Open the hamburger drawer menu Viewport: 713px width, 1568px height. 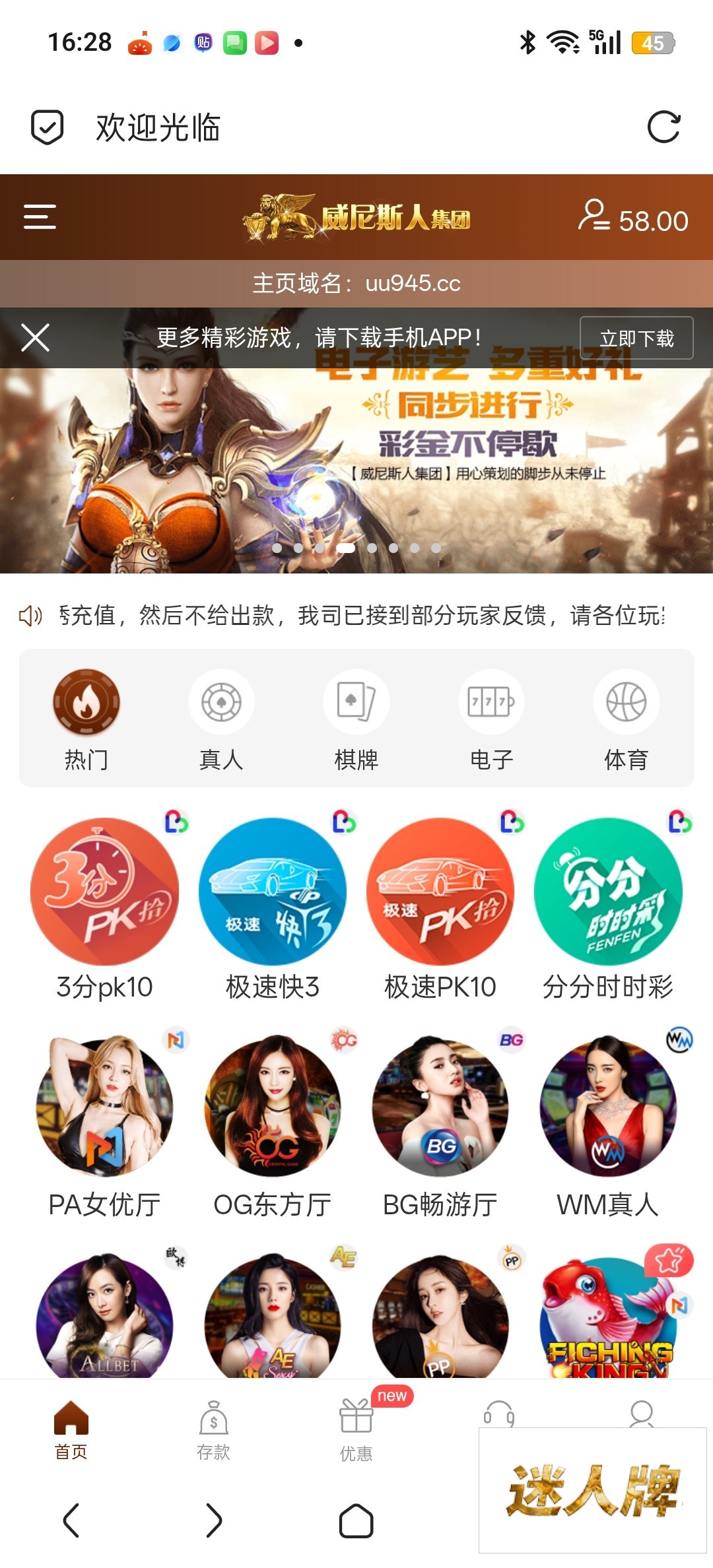[x=40, y=216]
